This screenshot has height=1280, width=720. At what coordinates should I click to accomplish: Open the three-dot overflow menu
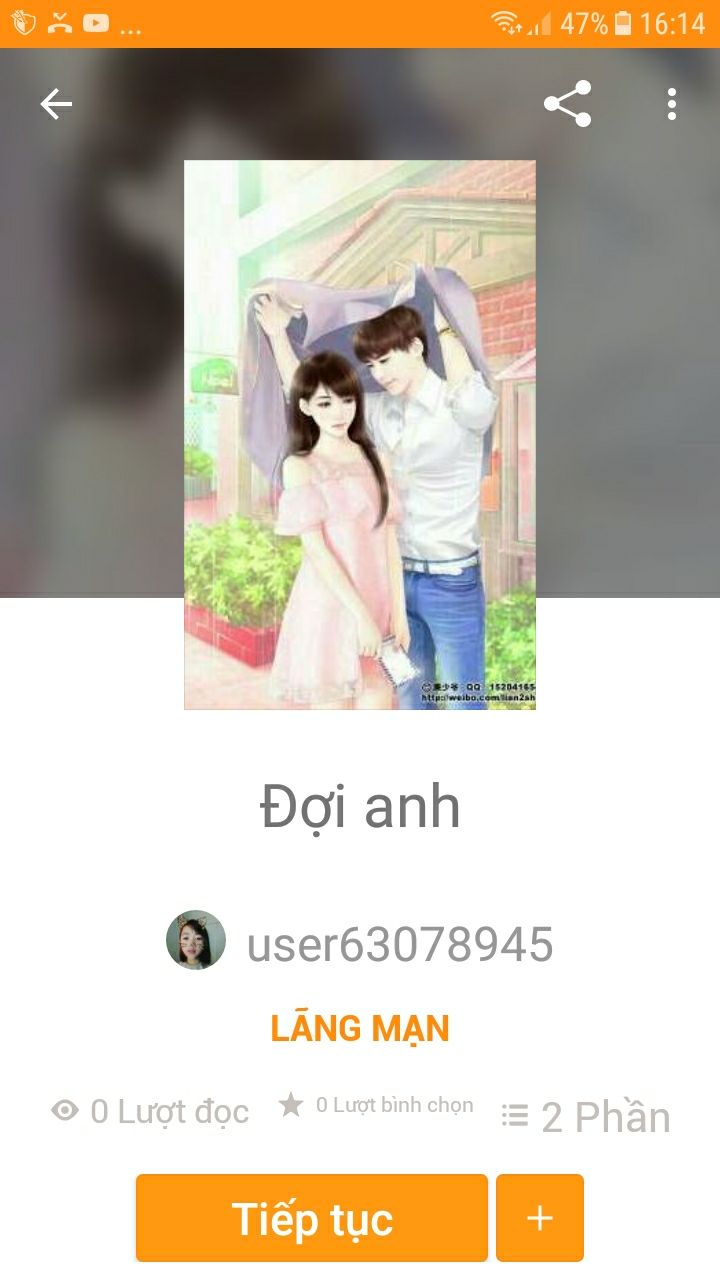[x=672, y=104]
